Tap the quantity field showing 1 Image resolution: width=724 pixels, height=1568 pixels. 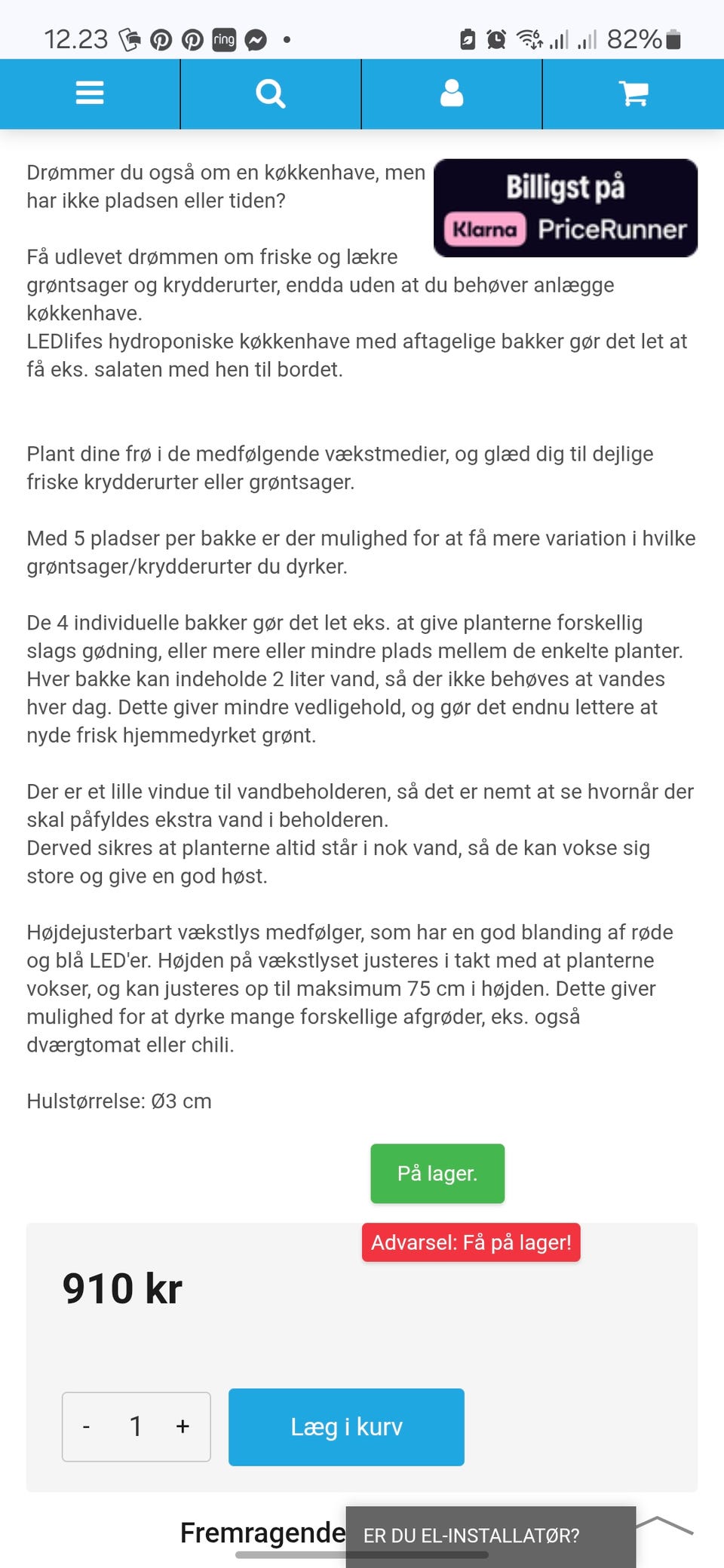click(136, 1426)
